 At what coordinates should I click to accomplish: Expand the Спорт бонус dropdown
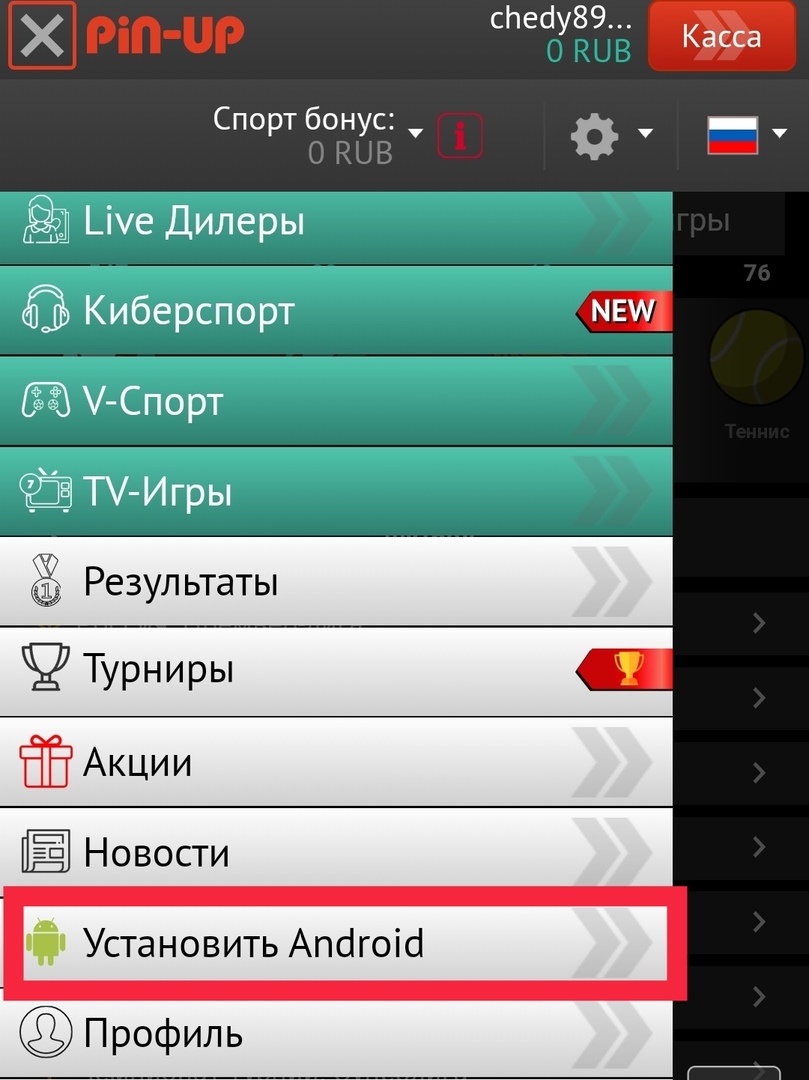click(415, 133)
